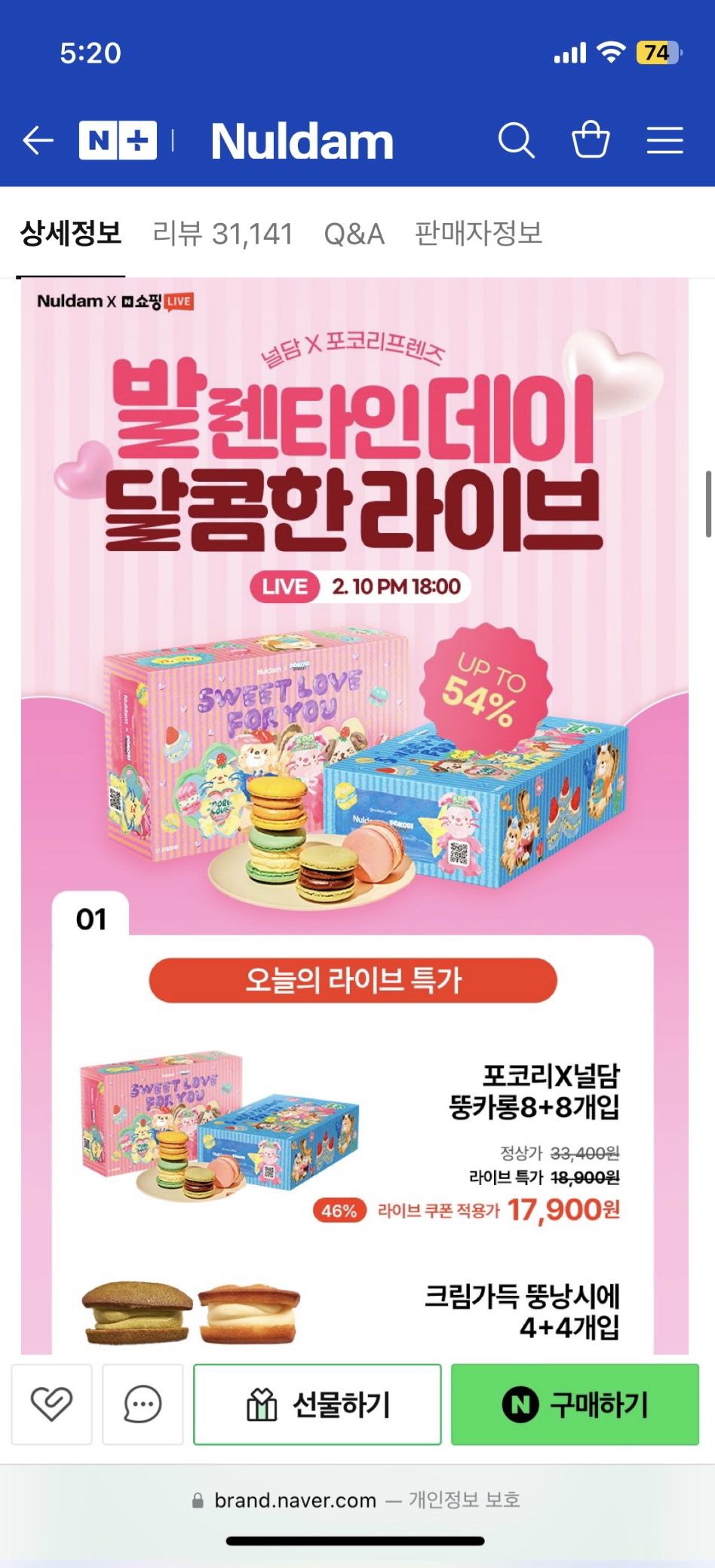Switch to the 리뷰 31,141 tab
Image resolution: width=715 pixels, height=1568 pixels.
[222, 233]
